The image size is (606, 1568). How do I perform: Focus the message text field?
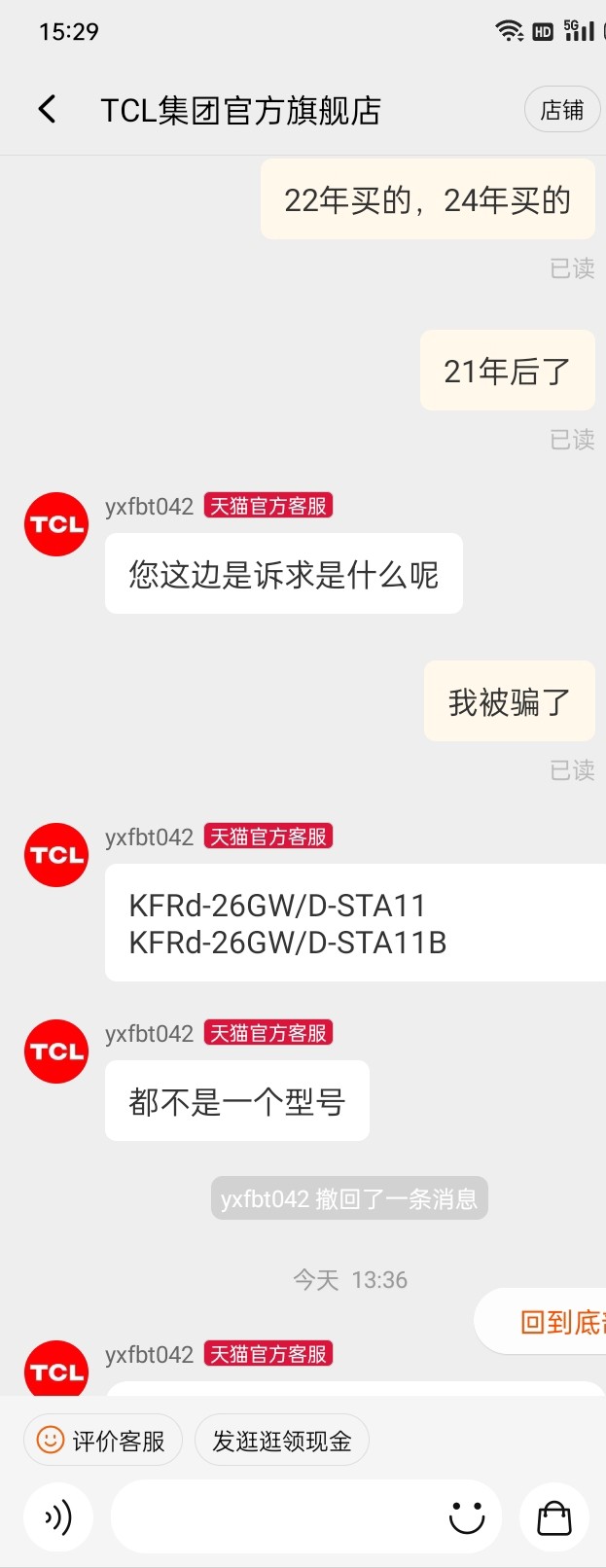[x=277, y=1516]
